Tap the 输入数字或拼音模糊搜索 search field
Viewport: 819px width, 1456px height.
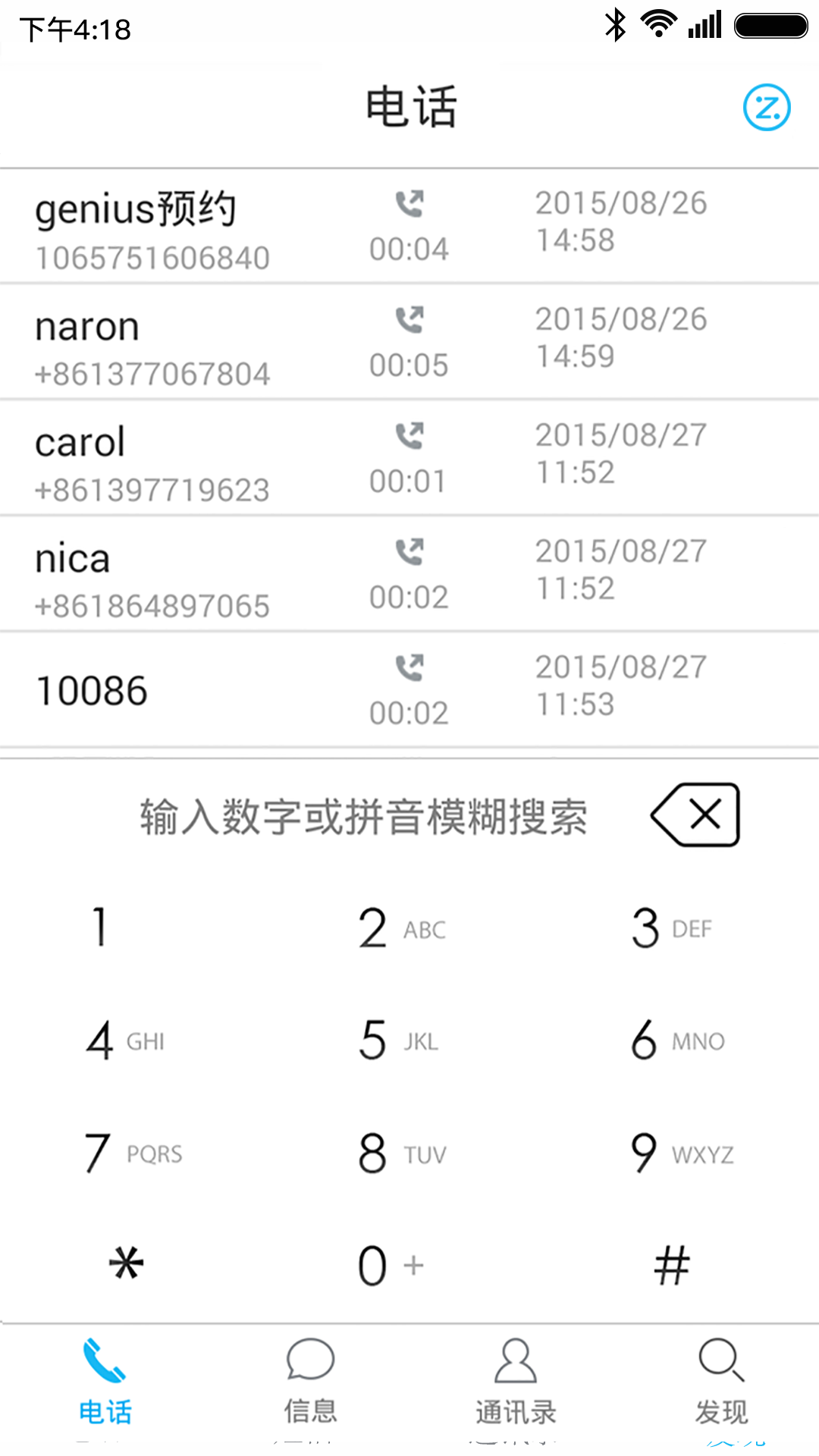pos(364,817)
